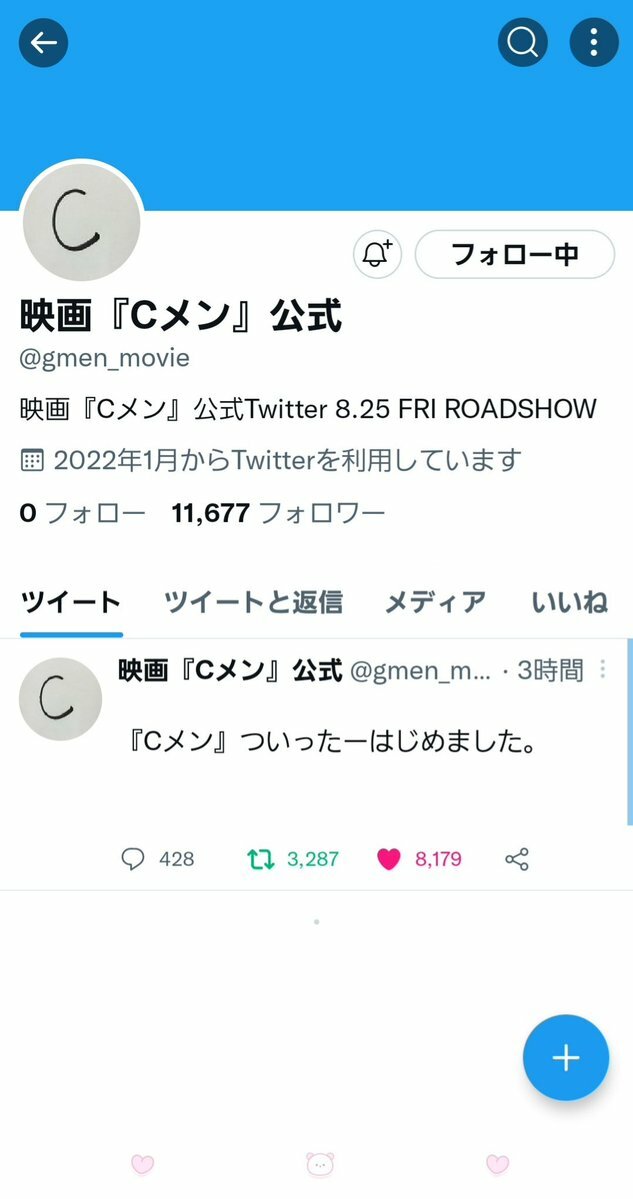Image resolution: width=633 pixels, height=1199 pixels.
Task: Switch to the ツイートと返信 tab
Action: 253,602
